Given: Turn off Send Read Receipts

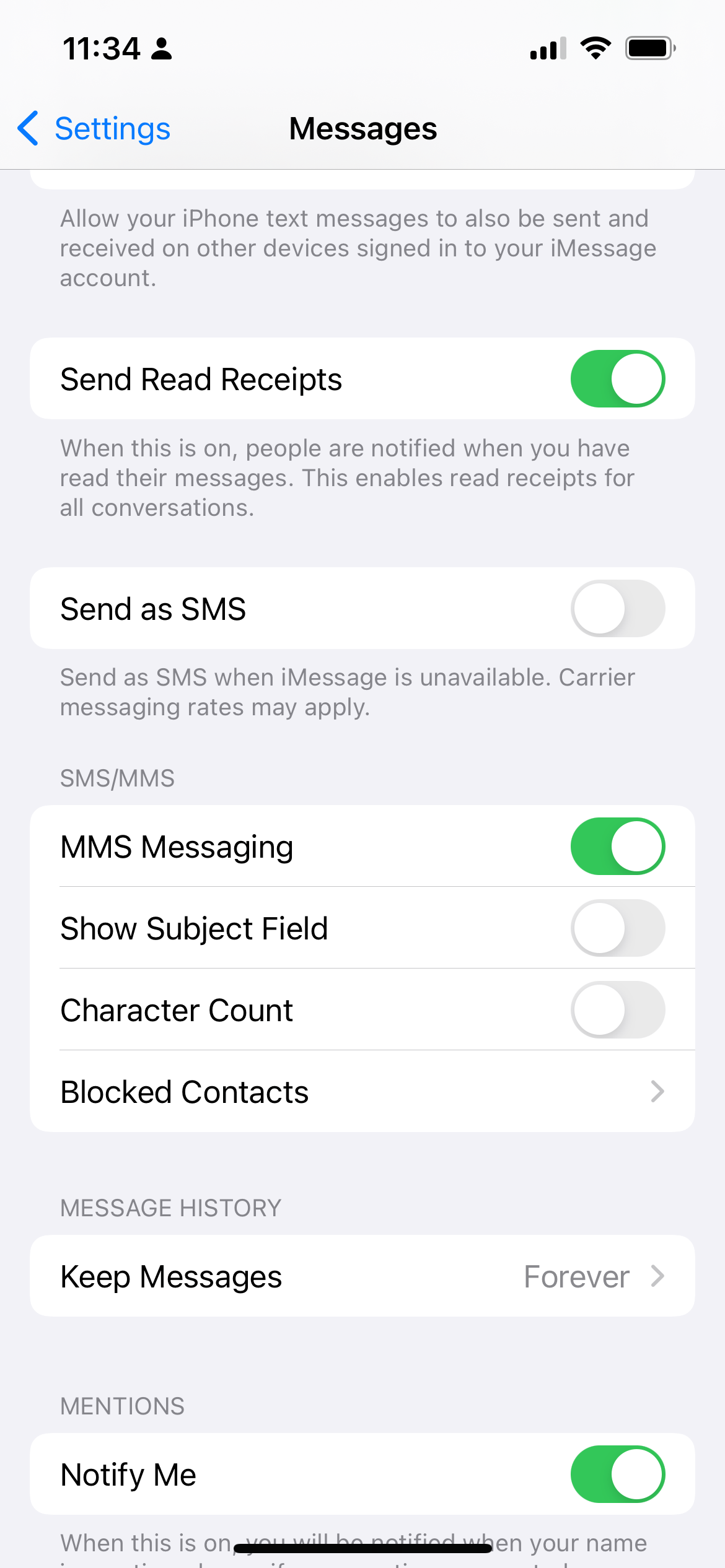Looking at the screenshot, I should coord(618,379).
